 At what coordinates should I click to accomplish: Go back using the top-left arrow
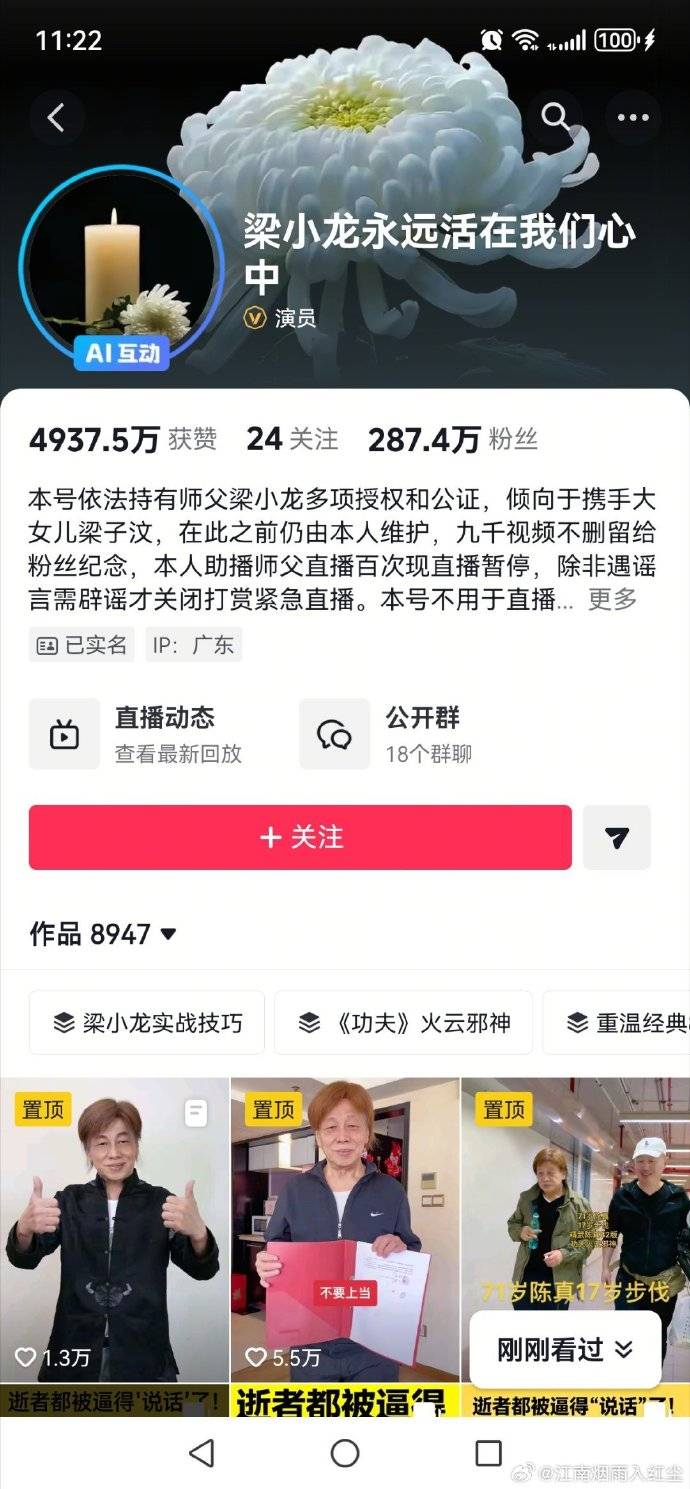(56, 118)
